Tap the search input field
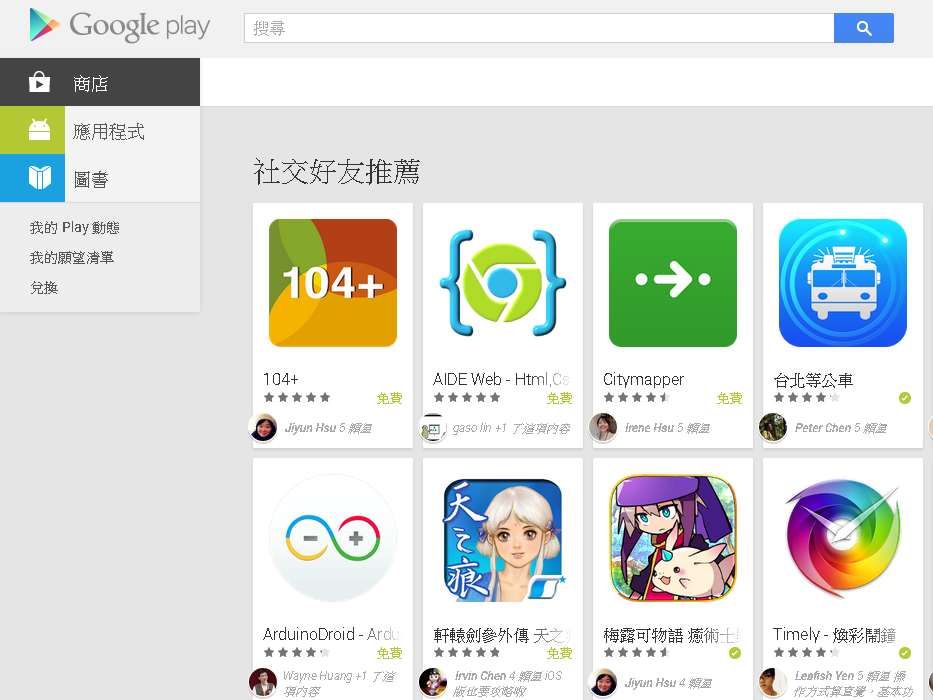Image resolution: width=933 pixels, height=700 pixels. pos(538,29)
